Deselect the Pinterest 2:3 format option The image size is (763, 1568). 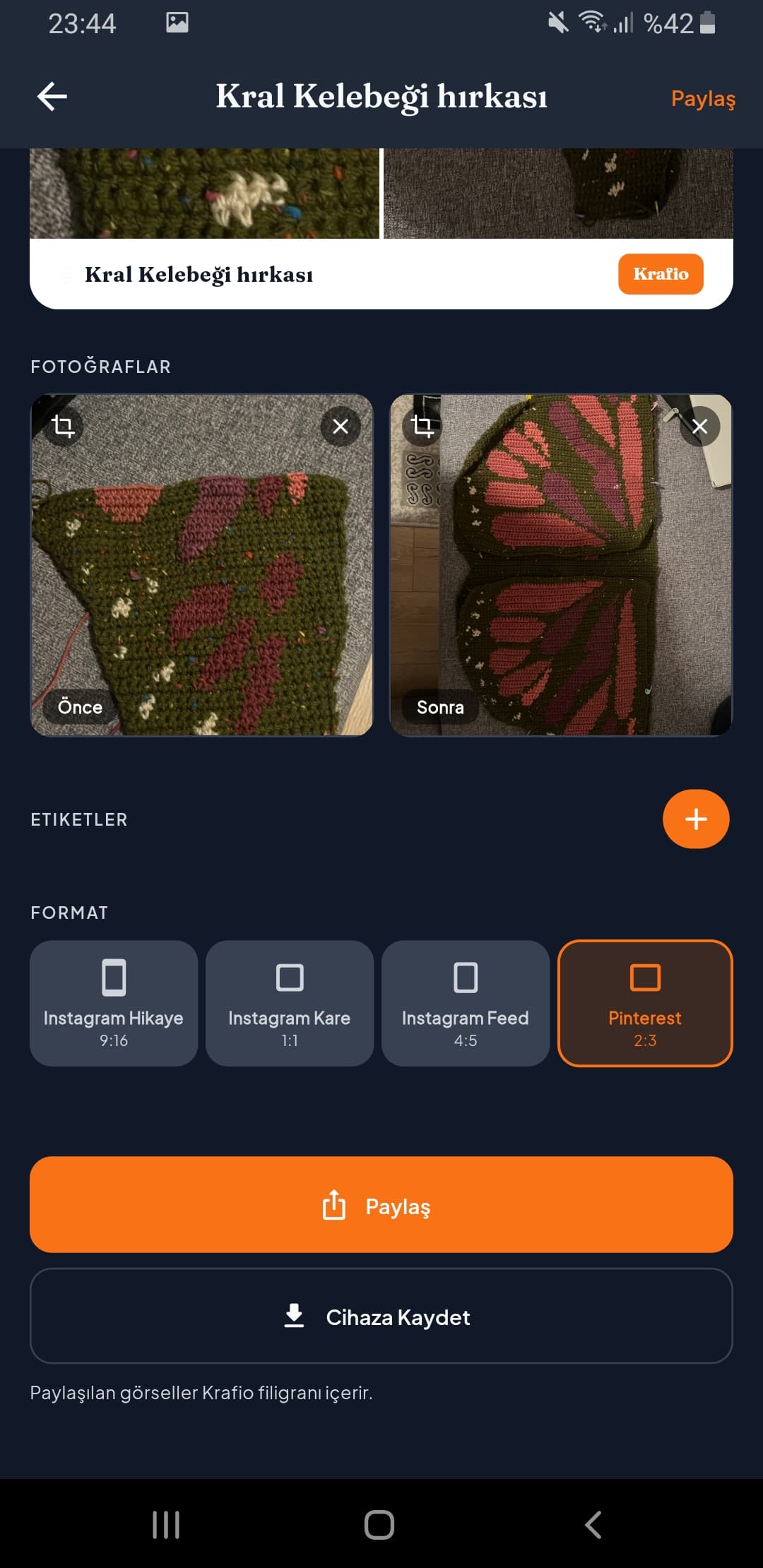click(x=644, y=1002)
